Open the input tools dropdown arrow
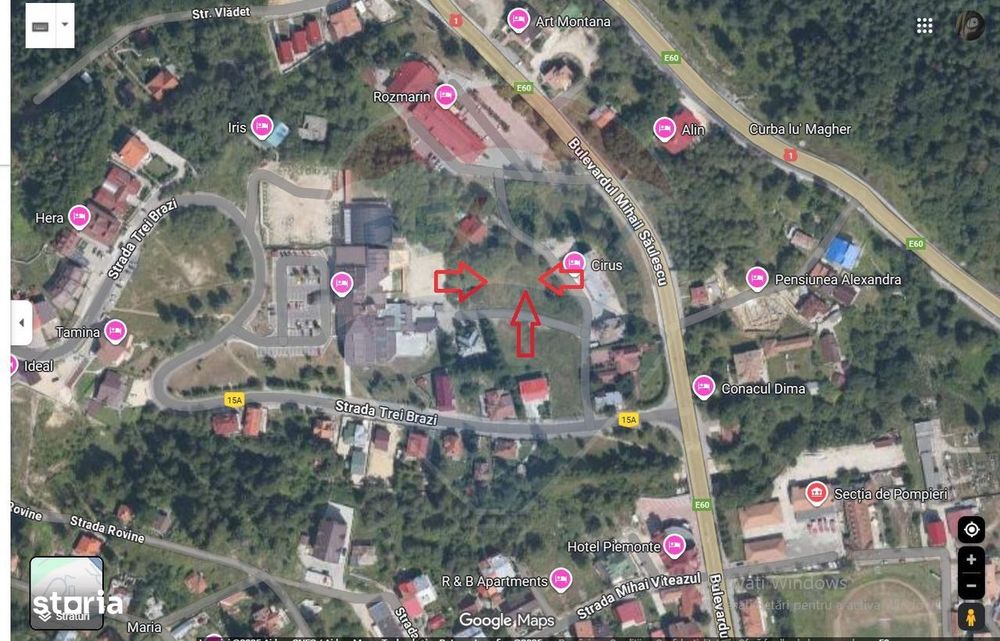The height and width of the screenshot is (641, 1000). coord(65,24)
